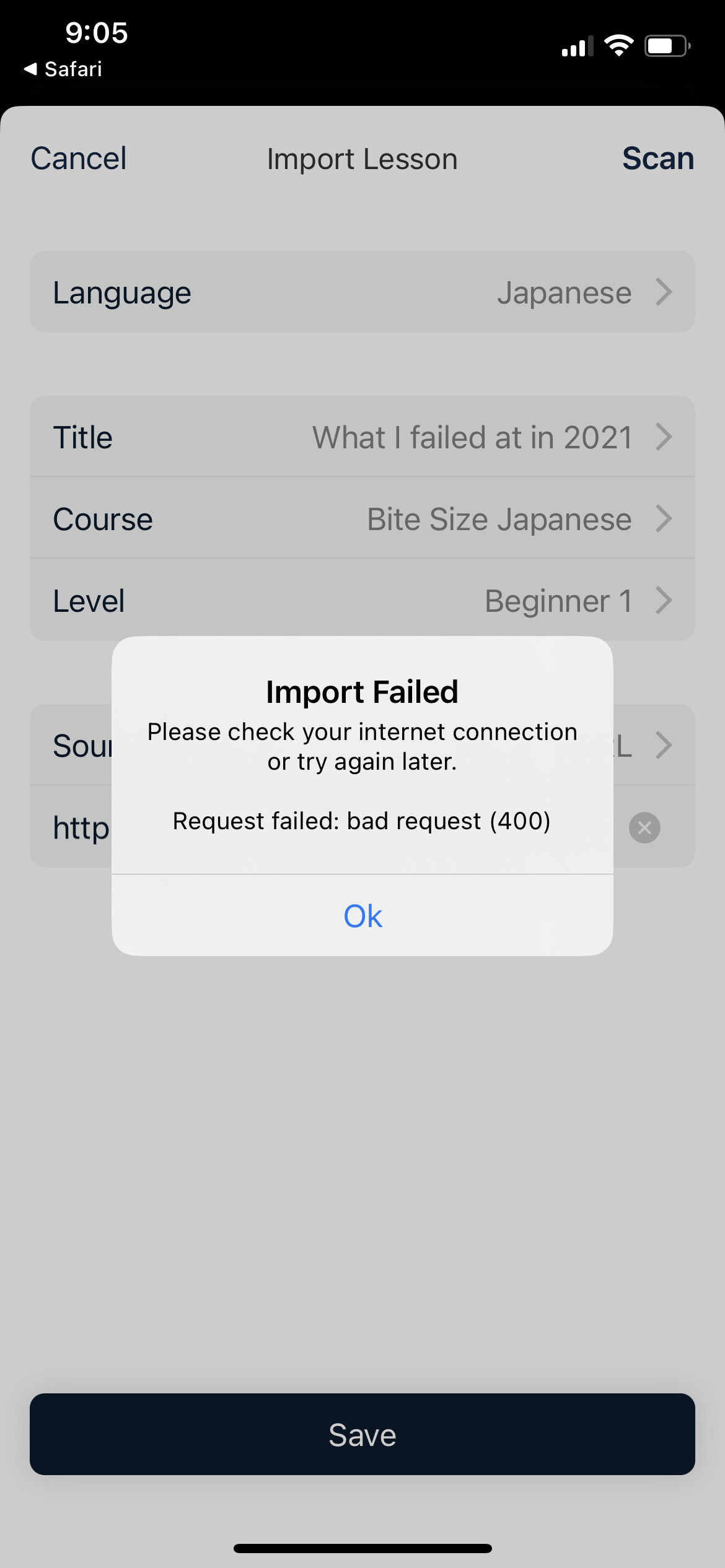
Task: Tap Cancel to exit Import Lesson
Action: point(79,159)
